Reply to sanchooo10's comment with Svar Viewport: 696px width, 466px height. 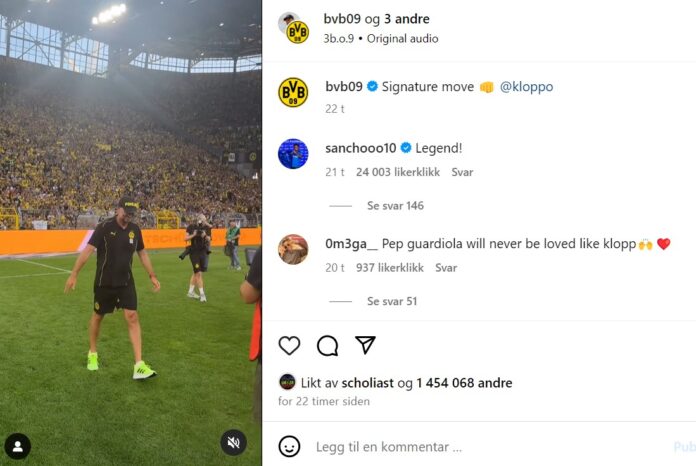[x=462, y=172]
